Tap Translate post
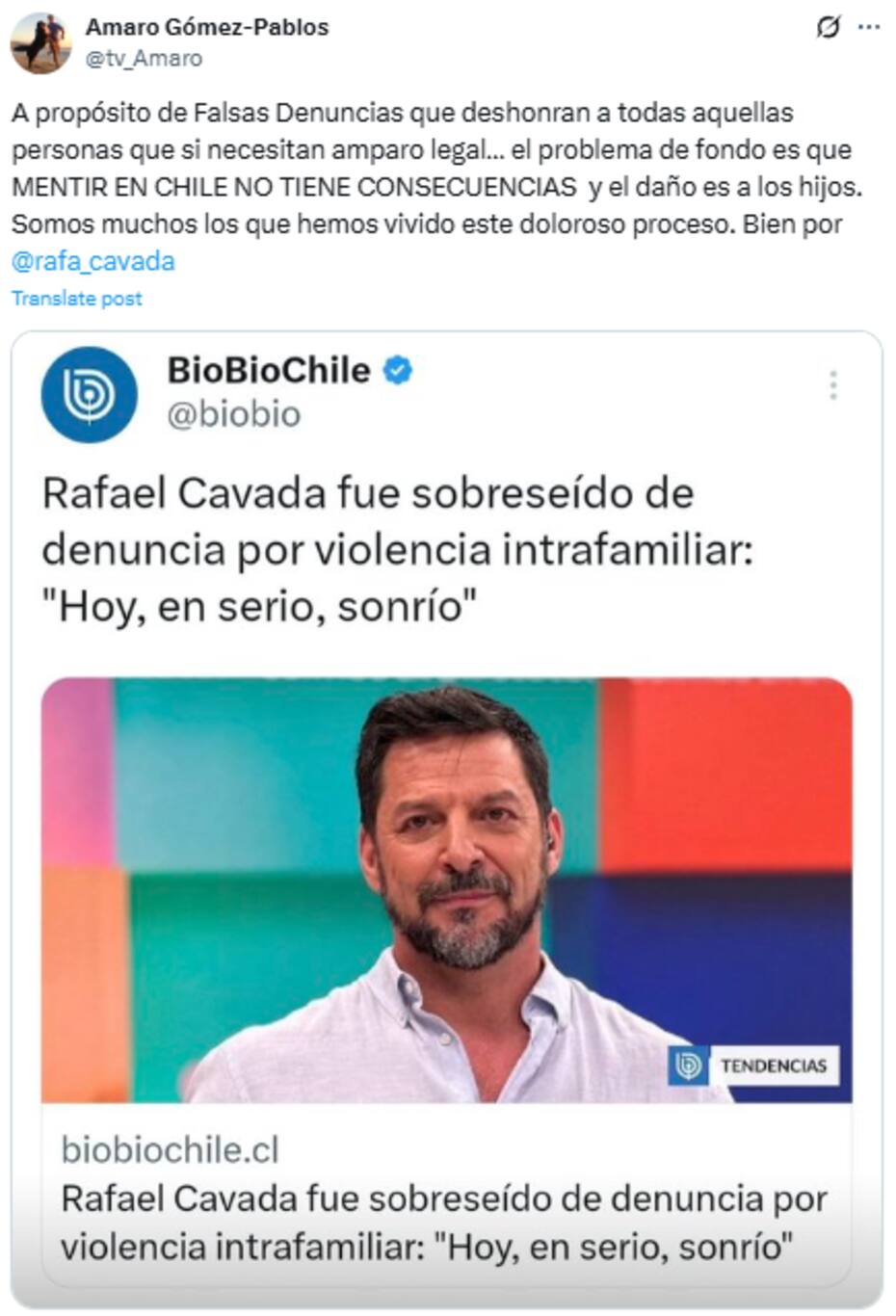896x1316 pixels. pos(77,299)
